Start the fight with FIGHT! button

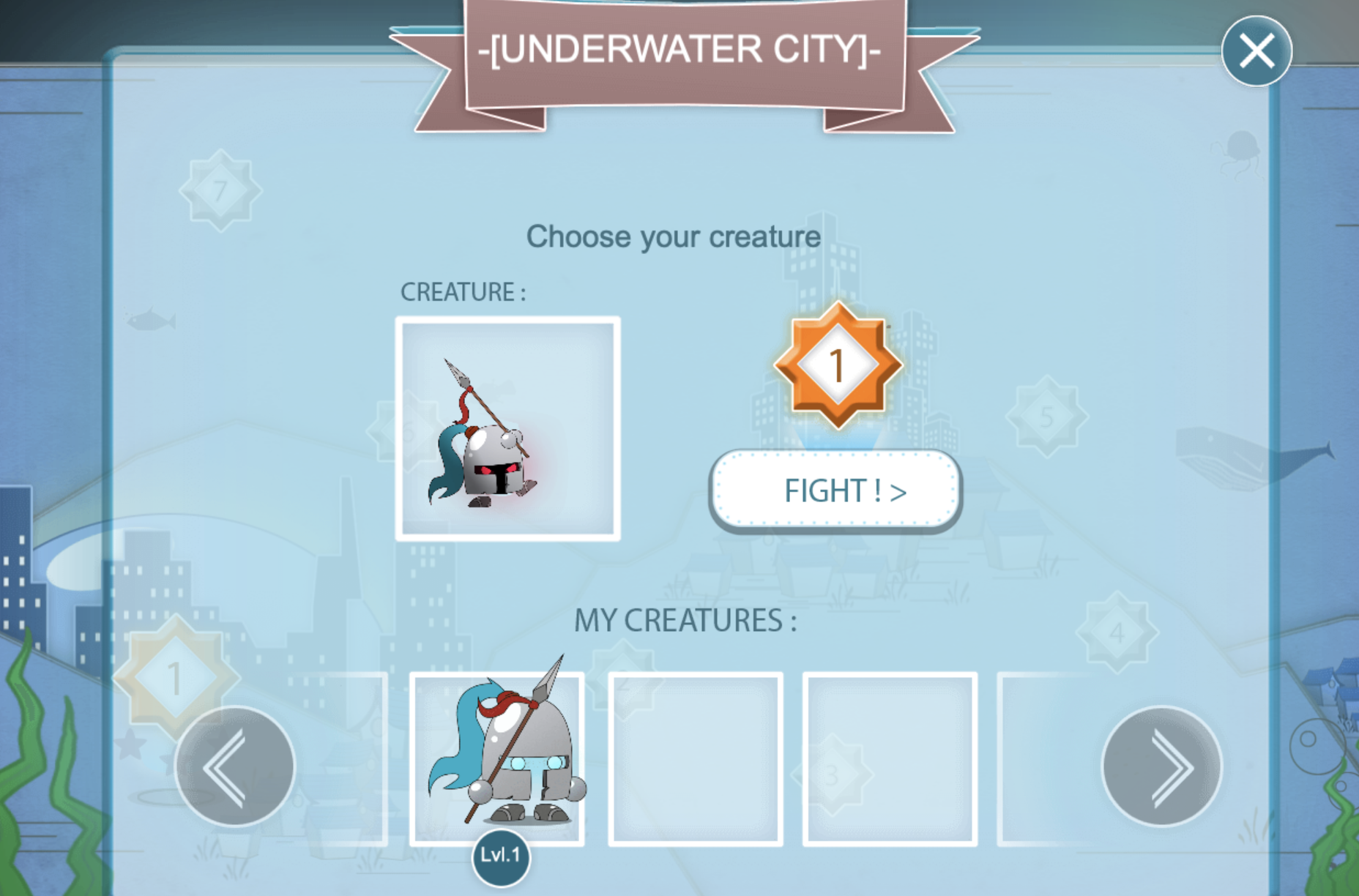click(835, 490)
